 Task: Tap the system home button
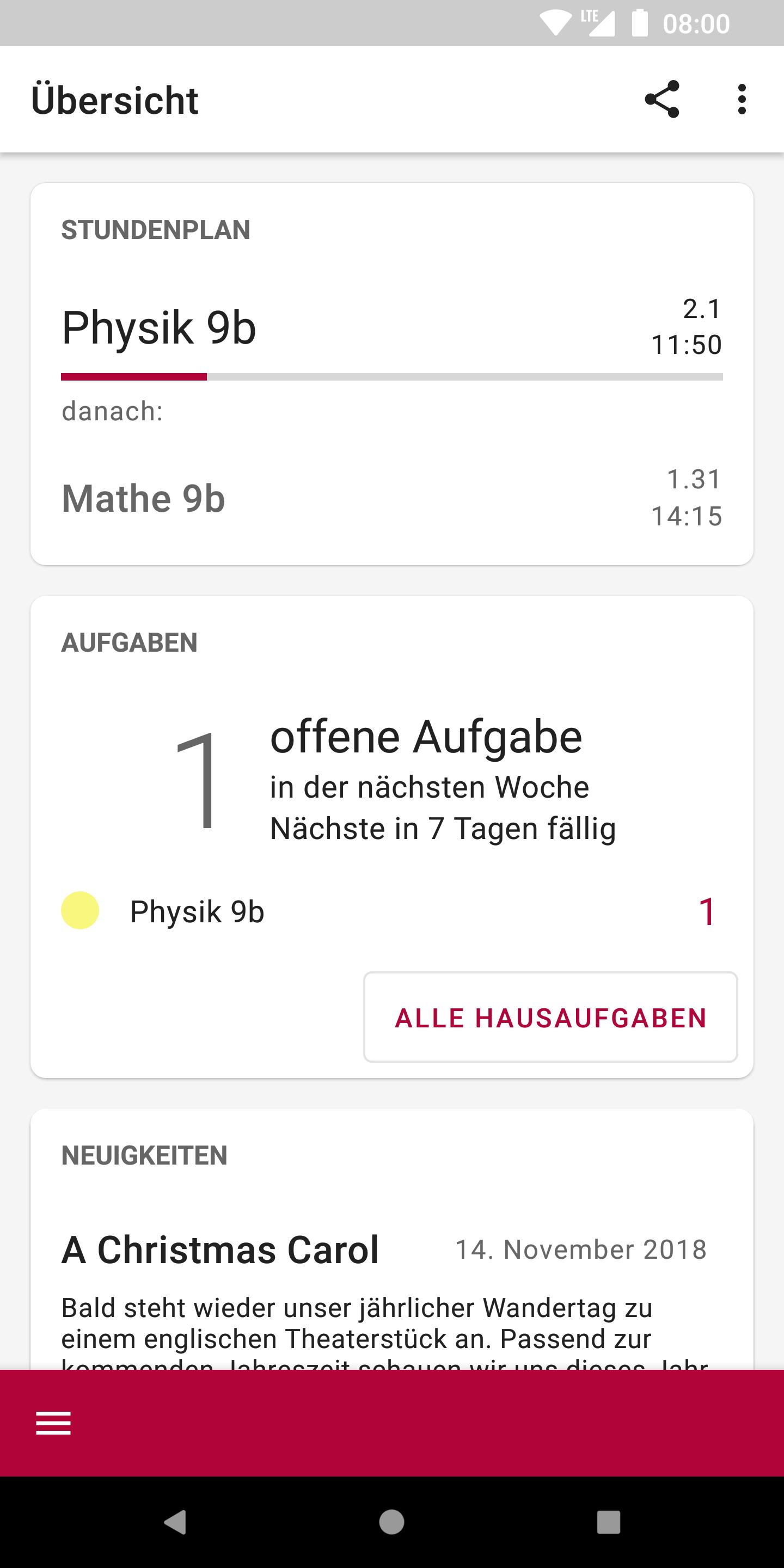click(x=391, y=1522)
